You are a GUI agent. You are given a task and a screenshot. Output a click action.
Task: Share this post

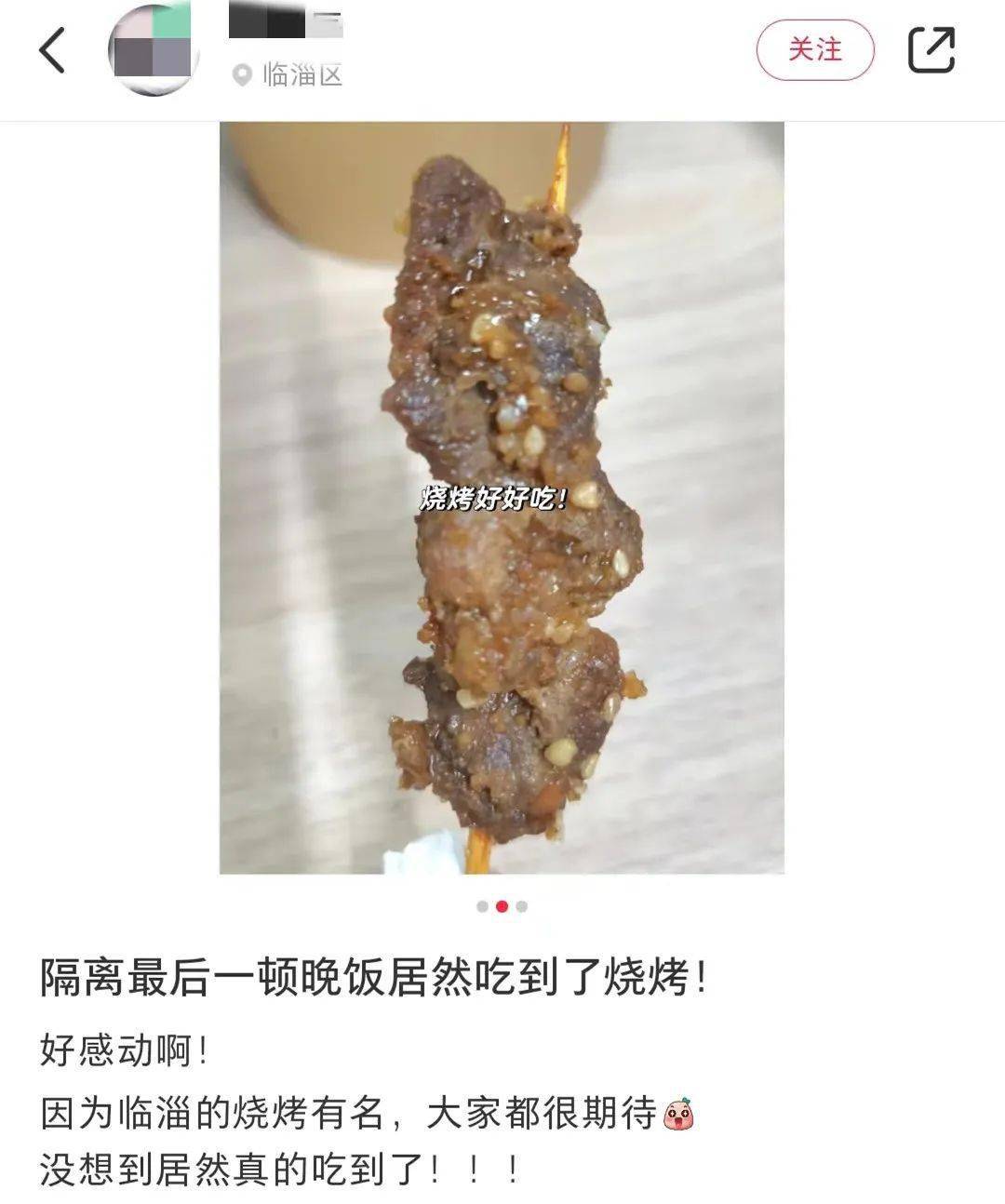click(x=931, y=49)
